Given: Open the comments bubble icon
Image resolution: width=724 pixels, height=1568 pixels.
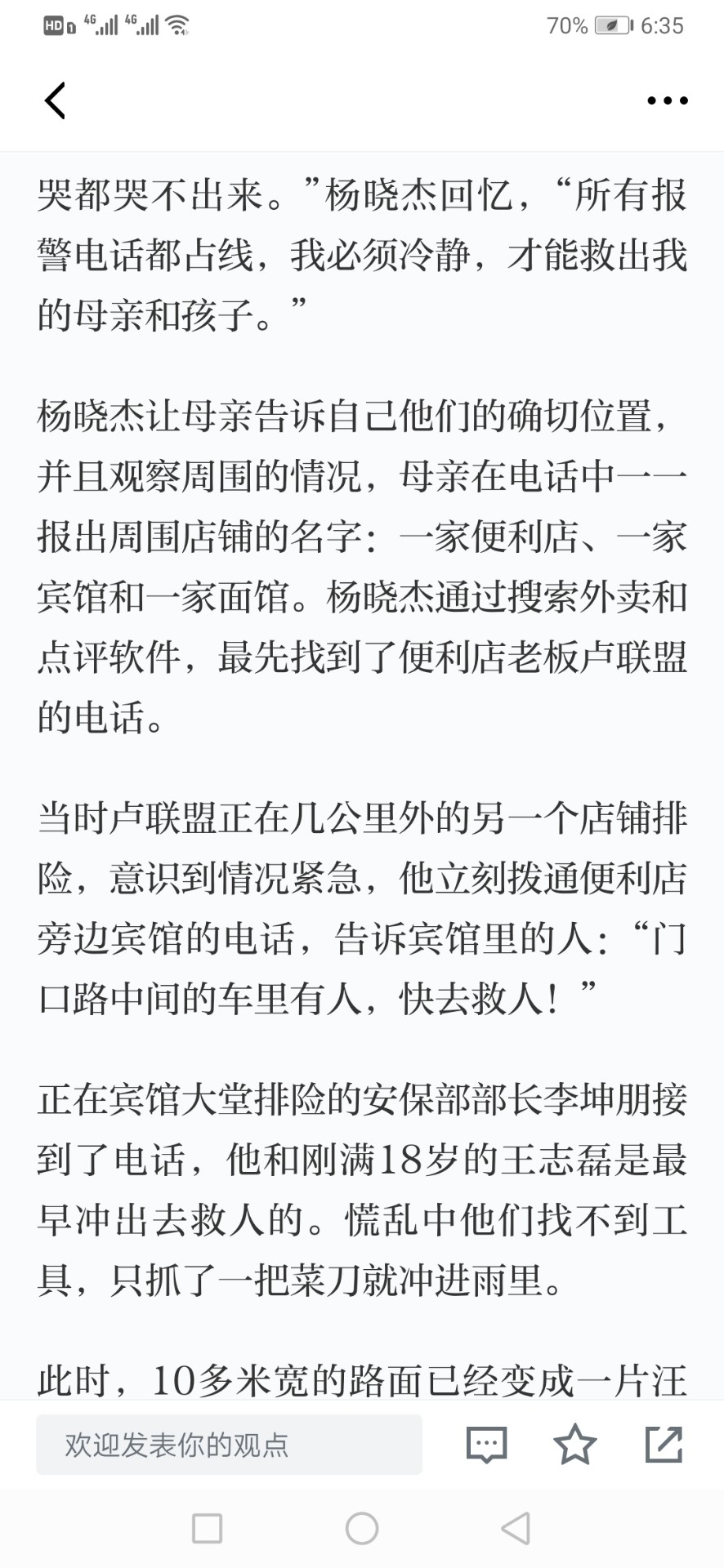Looking at the screenshot, I should (486, 1445).
